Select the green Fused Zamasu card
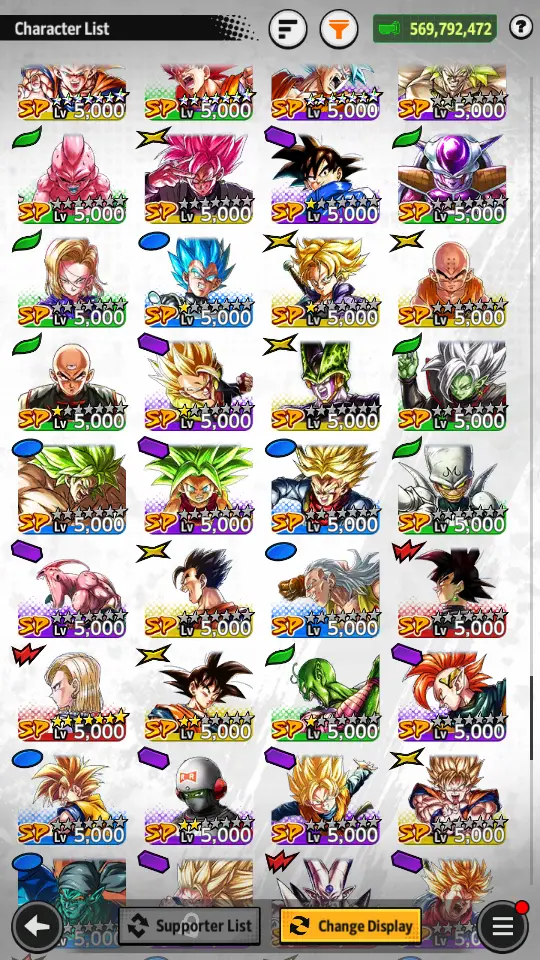 point(452,384)
